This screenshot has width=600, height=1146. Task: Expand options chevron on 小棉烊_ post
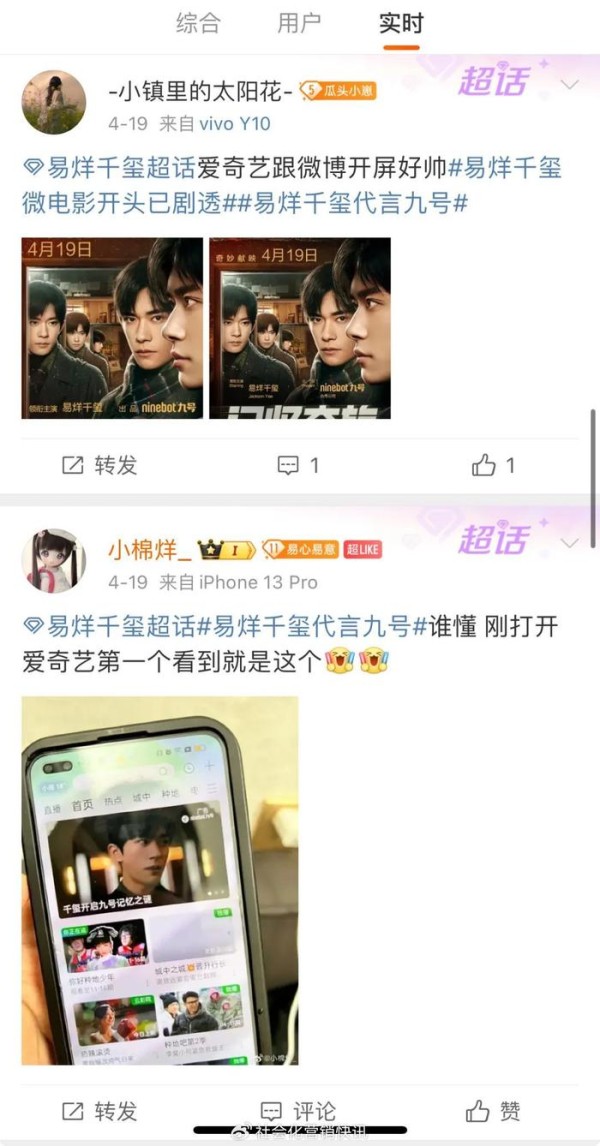coord(569,543)
